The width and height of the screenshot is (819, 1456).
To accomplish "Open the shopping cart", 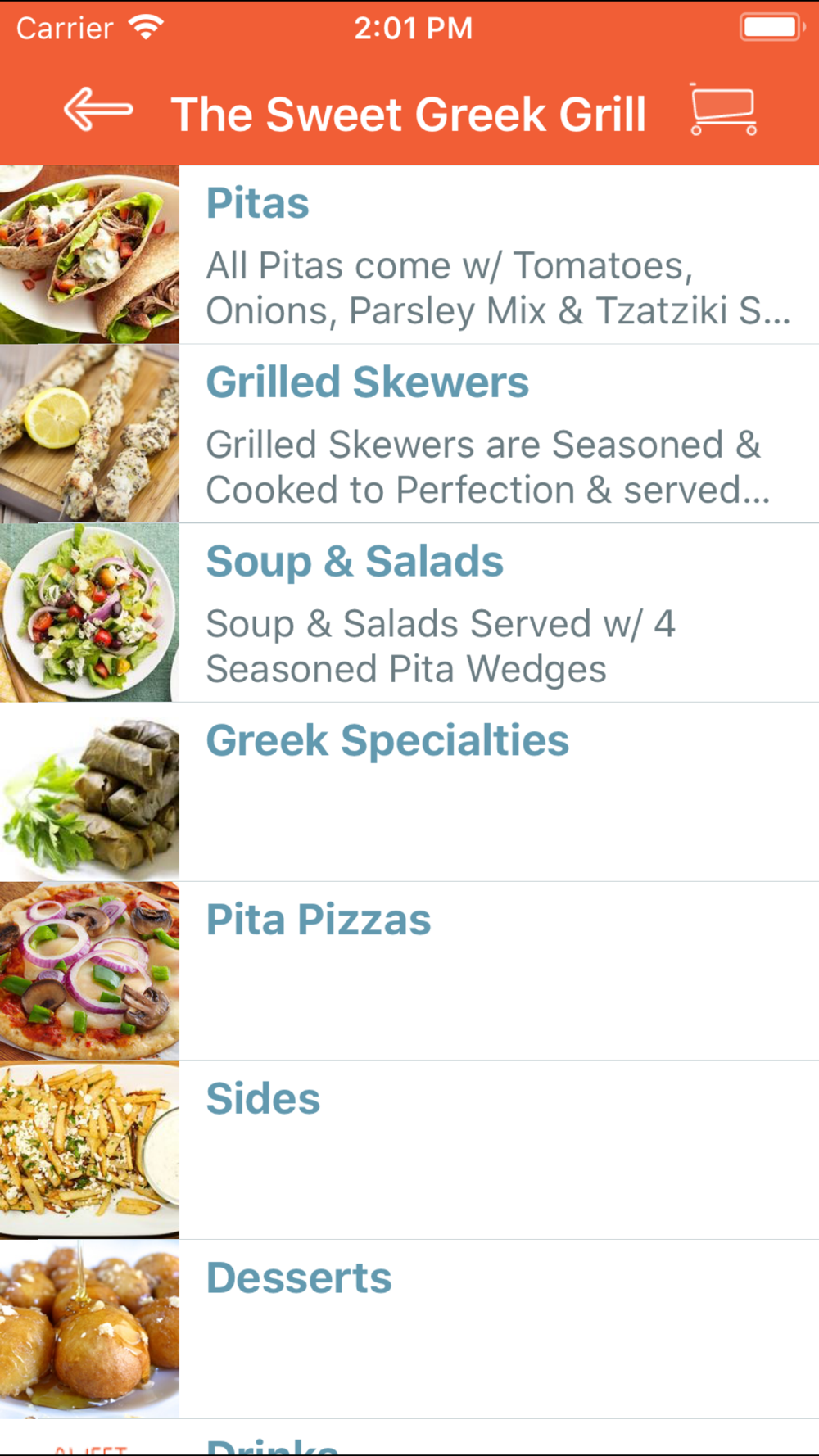I will [x=722, y=111].
